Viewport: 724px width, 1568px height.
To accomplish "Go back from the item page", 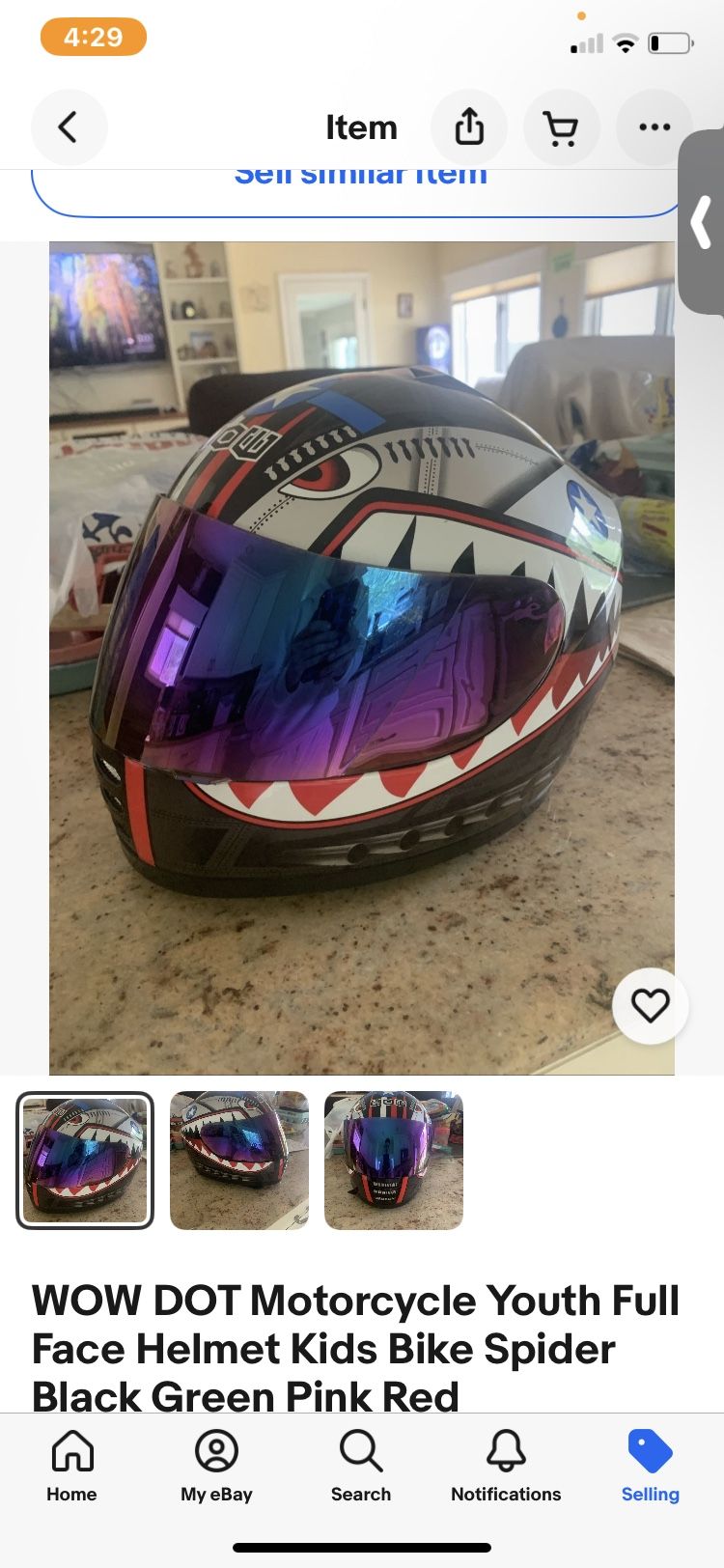I will [x=69, y=127].
